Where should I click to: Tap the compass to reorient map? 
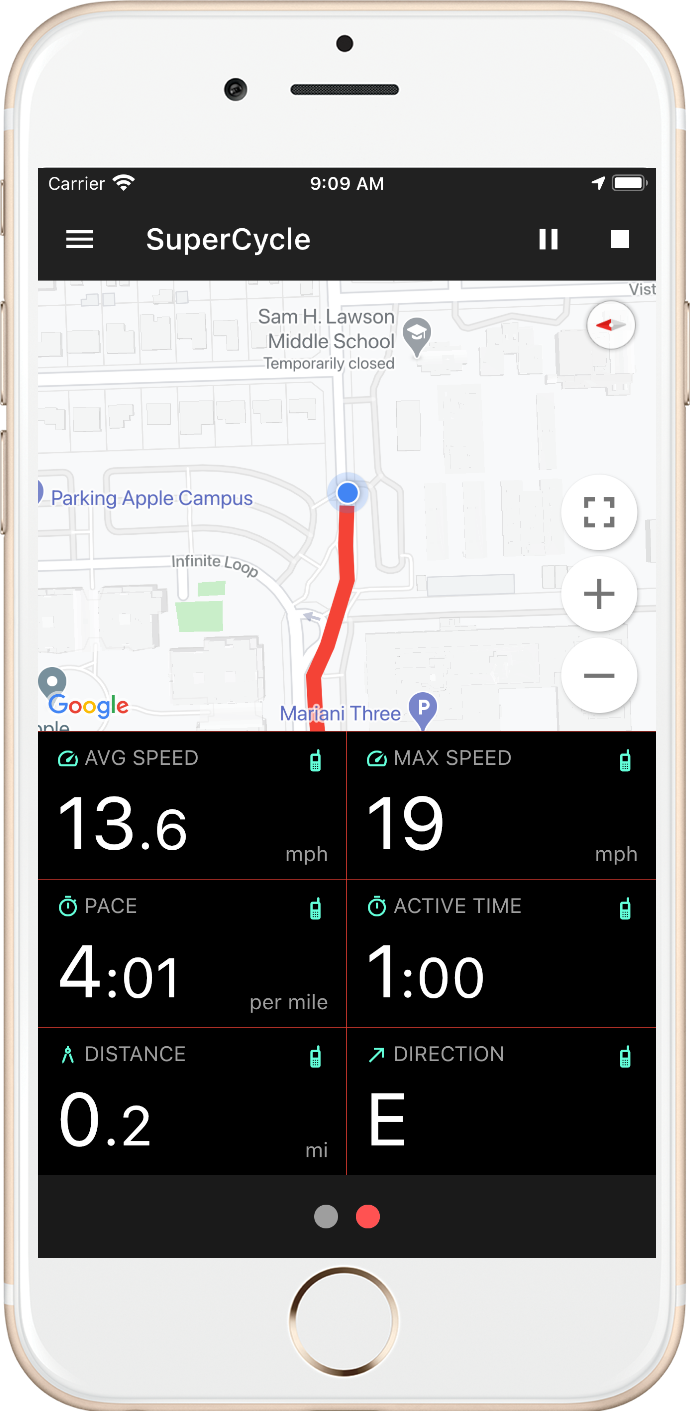coord(611,325)
